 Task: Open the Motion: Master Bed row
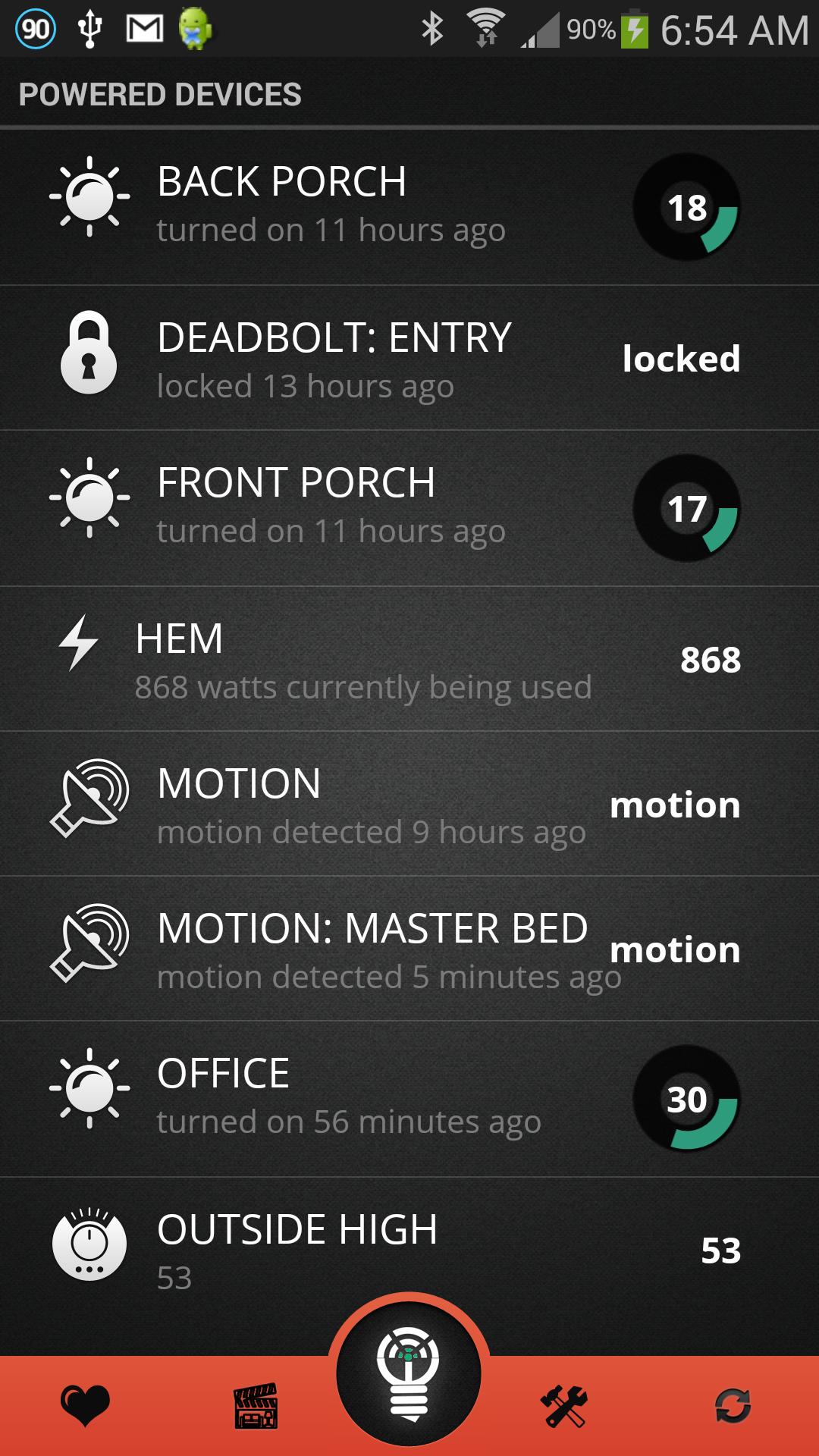pyautogui.click(x=334, y=949)
